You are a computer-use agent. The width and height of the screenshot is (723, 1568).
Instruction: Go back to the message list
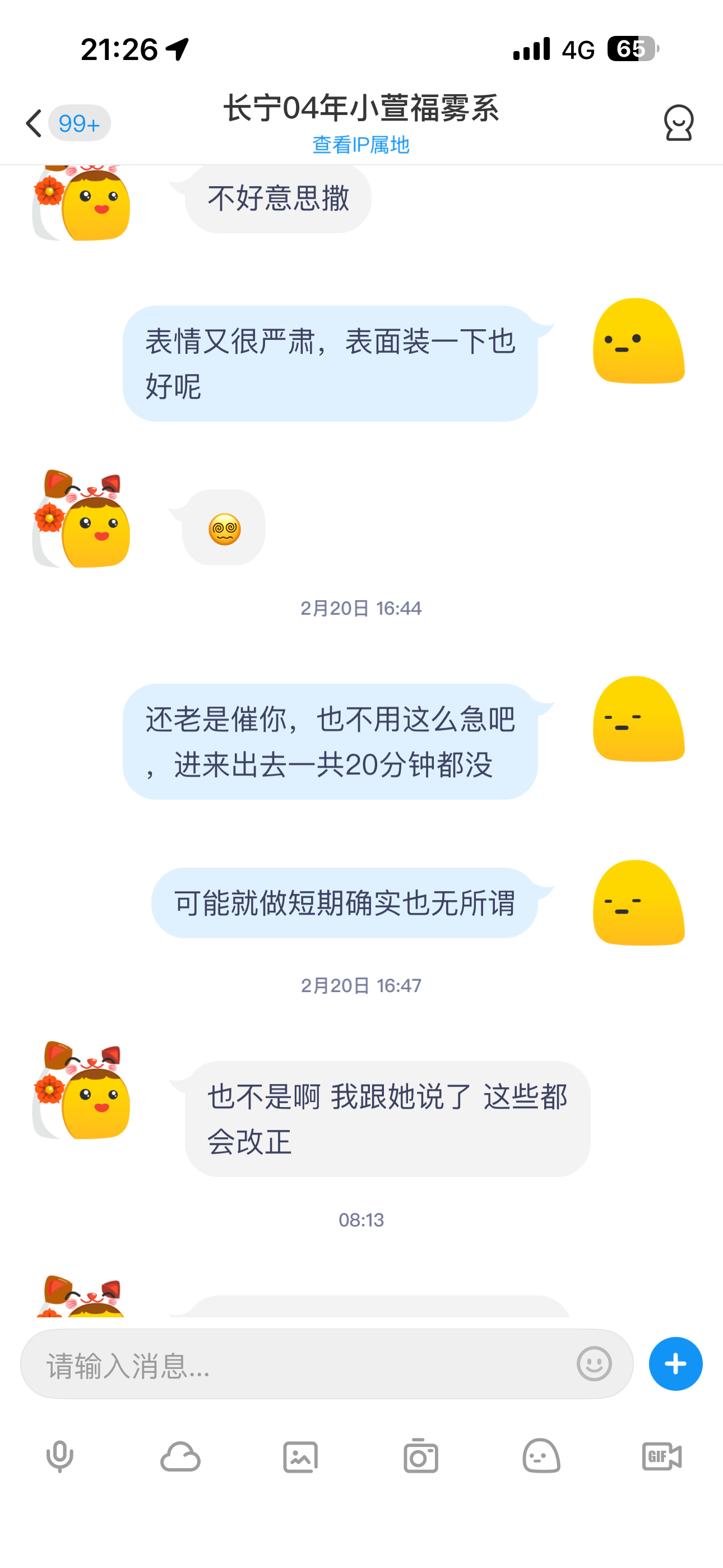click(x=35, y=123)
